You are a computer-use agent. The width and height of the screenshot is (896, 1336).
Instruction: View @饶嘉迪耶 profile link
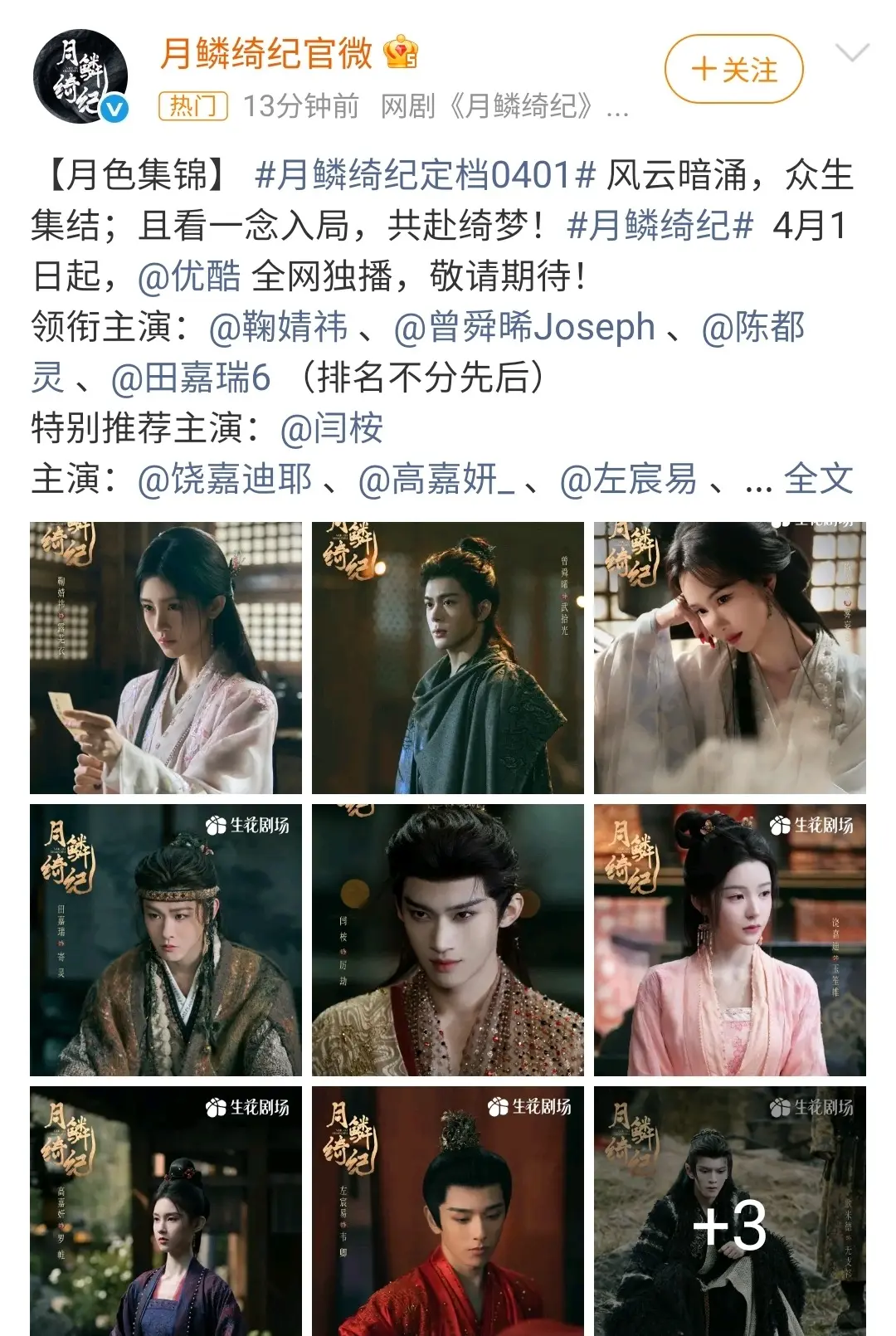(x=225, y=479)
